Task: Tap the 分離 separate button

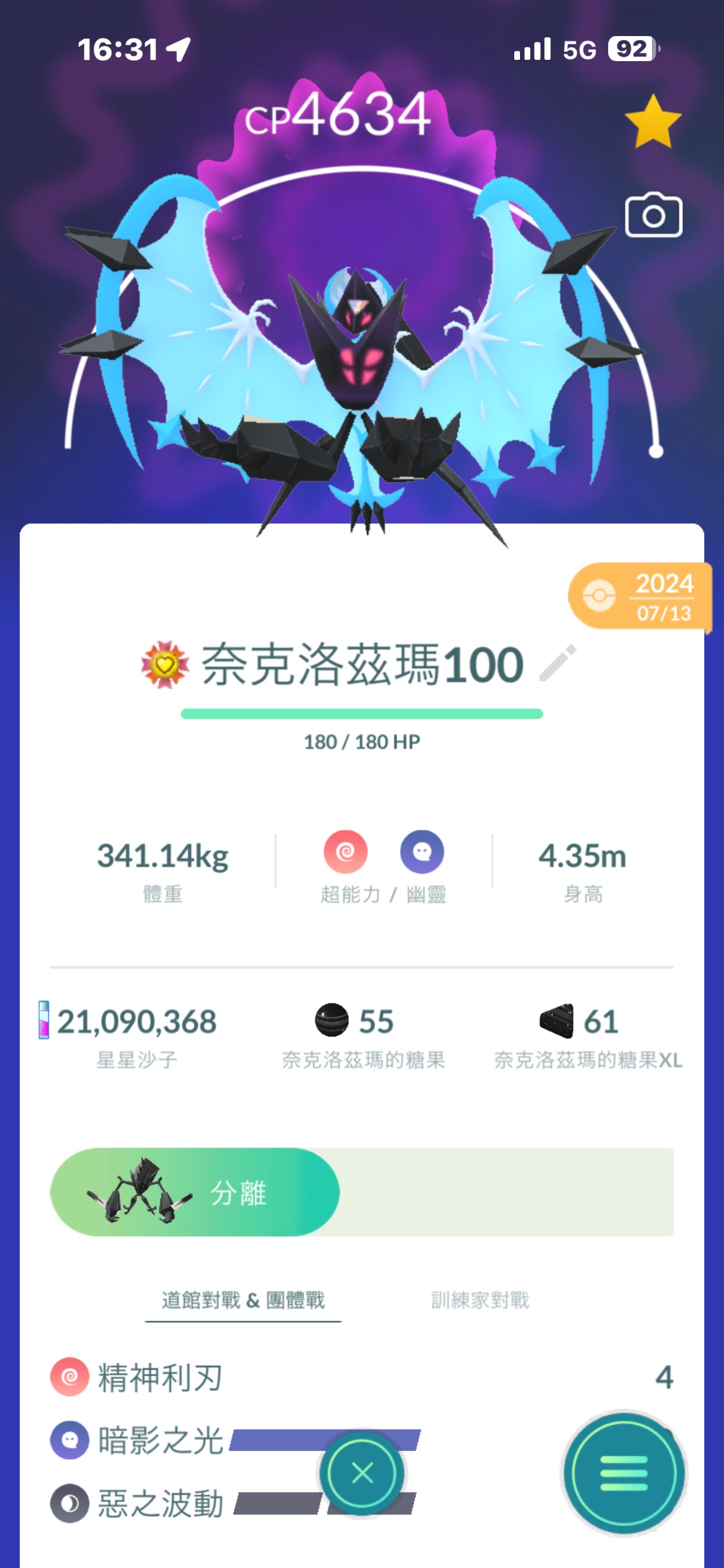Action: [x=195, y=1192]
